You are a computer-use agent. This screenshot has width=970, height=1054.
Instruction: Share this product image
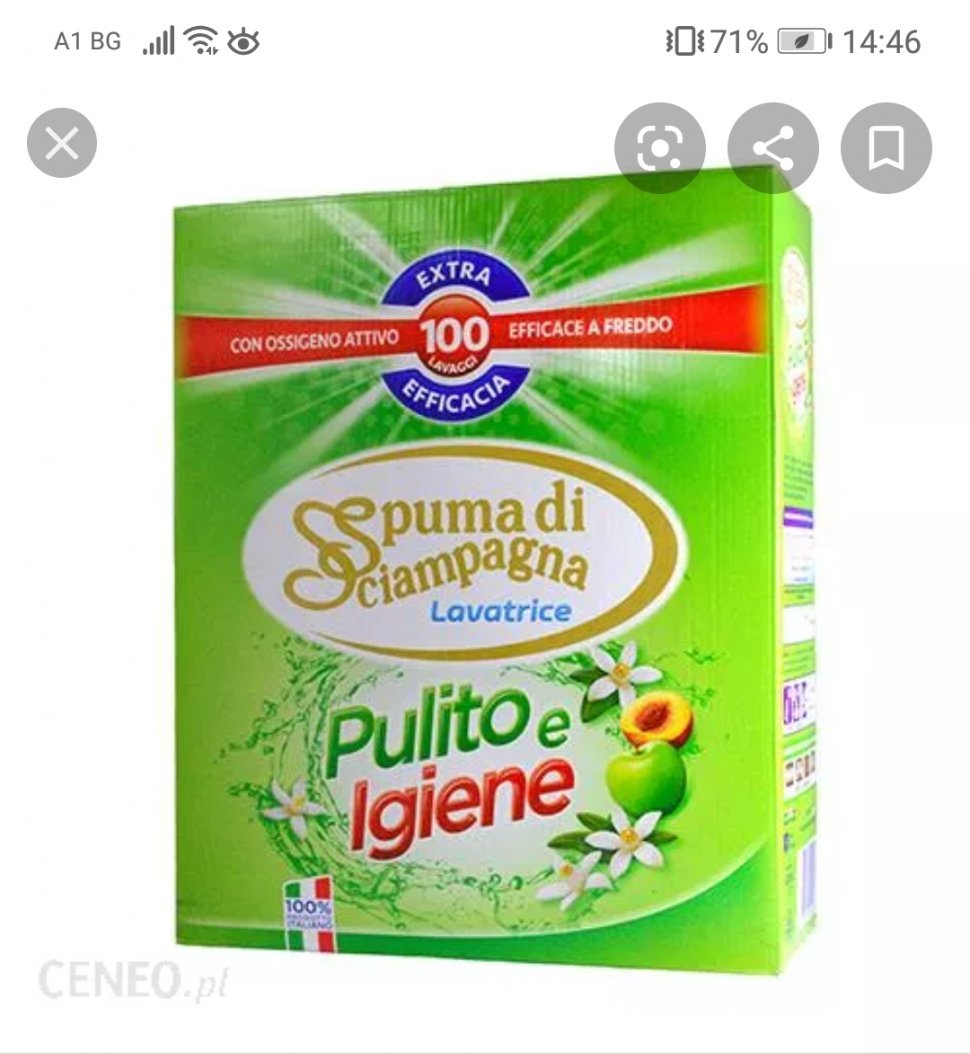(x=772, y=149)
